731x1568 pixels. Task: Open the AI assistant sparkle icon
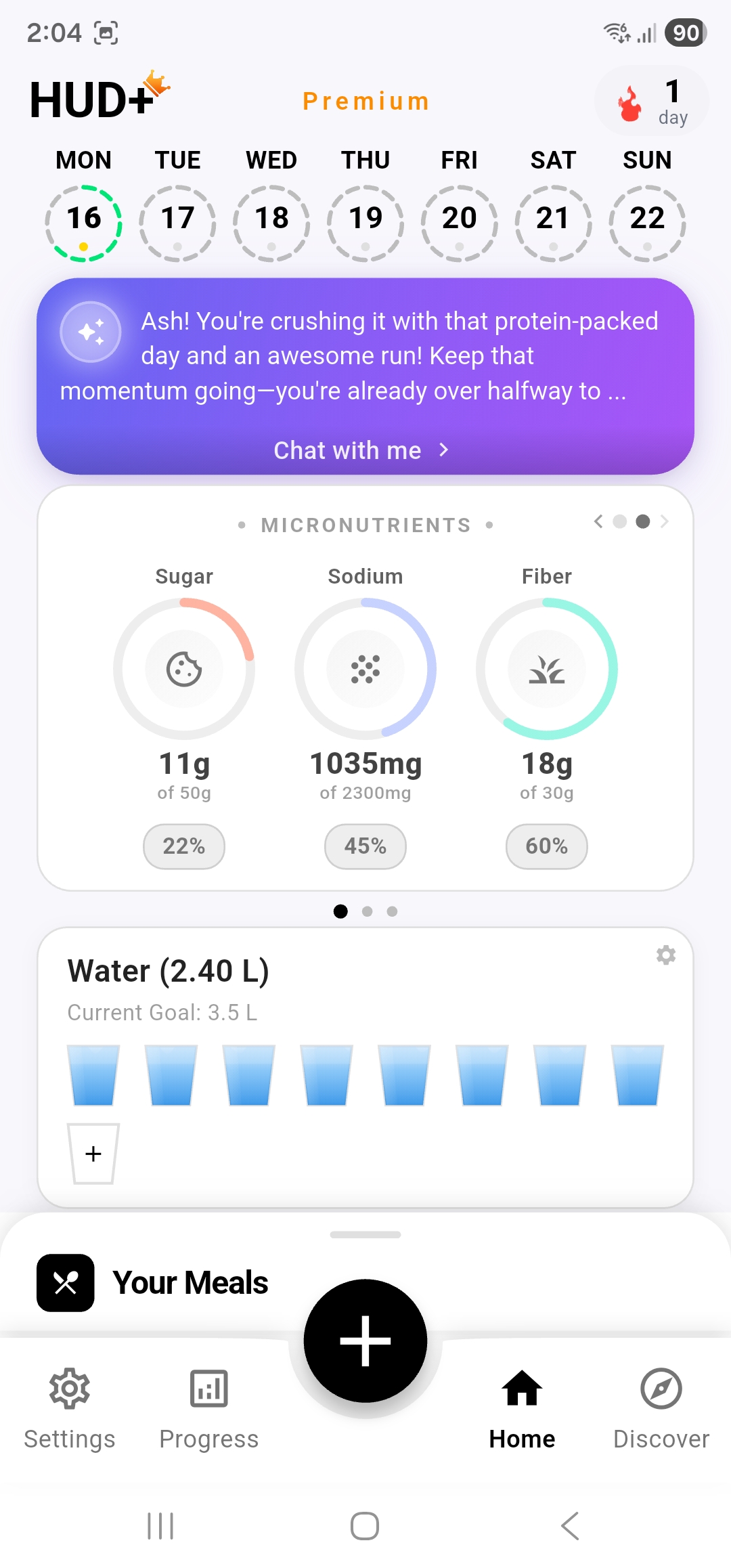coord(91,332)
